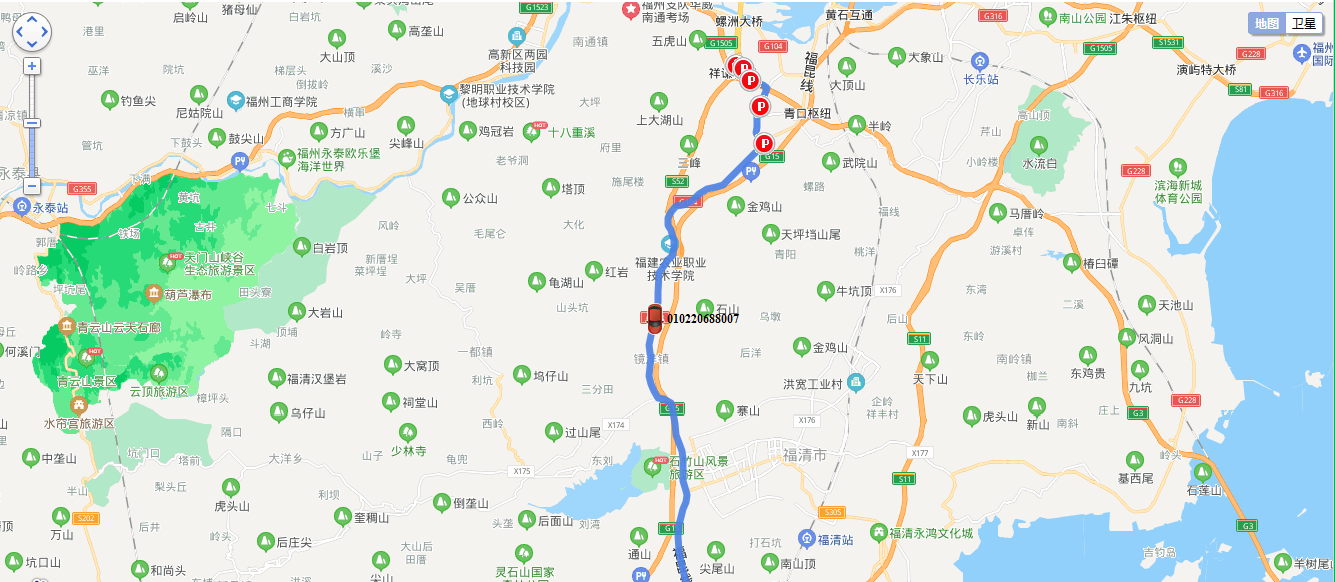Tap the red parking marker near G15
This screenshot has height=582, width=1335.
(763, 143)
